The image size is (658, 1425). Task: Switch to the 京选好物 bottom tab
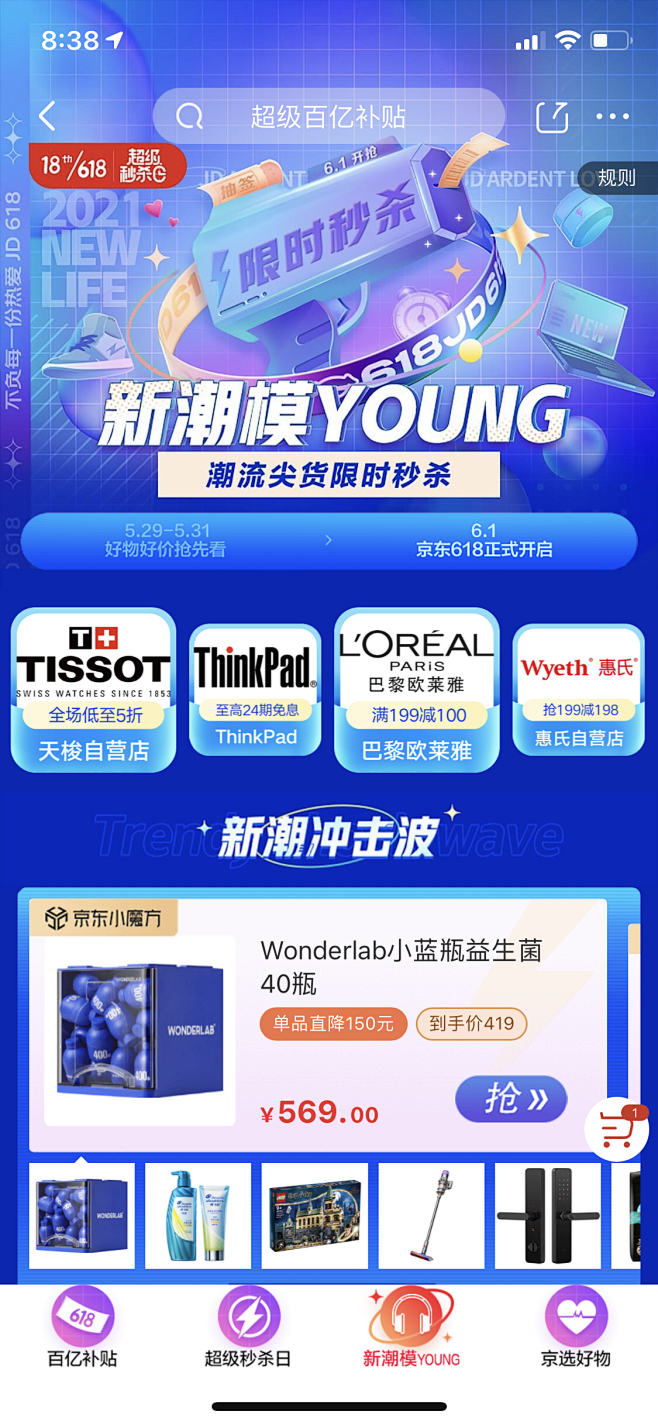[576, 1329]
